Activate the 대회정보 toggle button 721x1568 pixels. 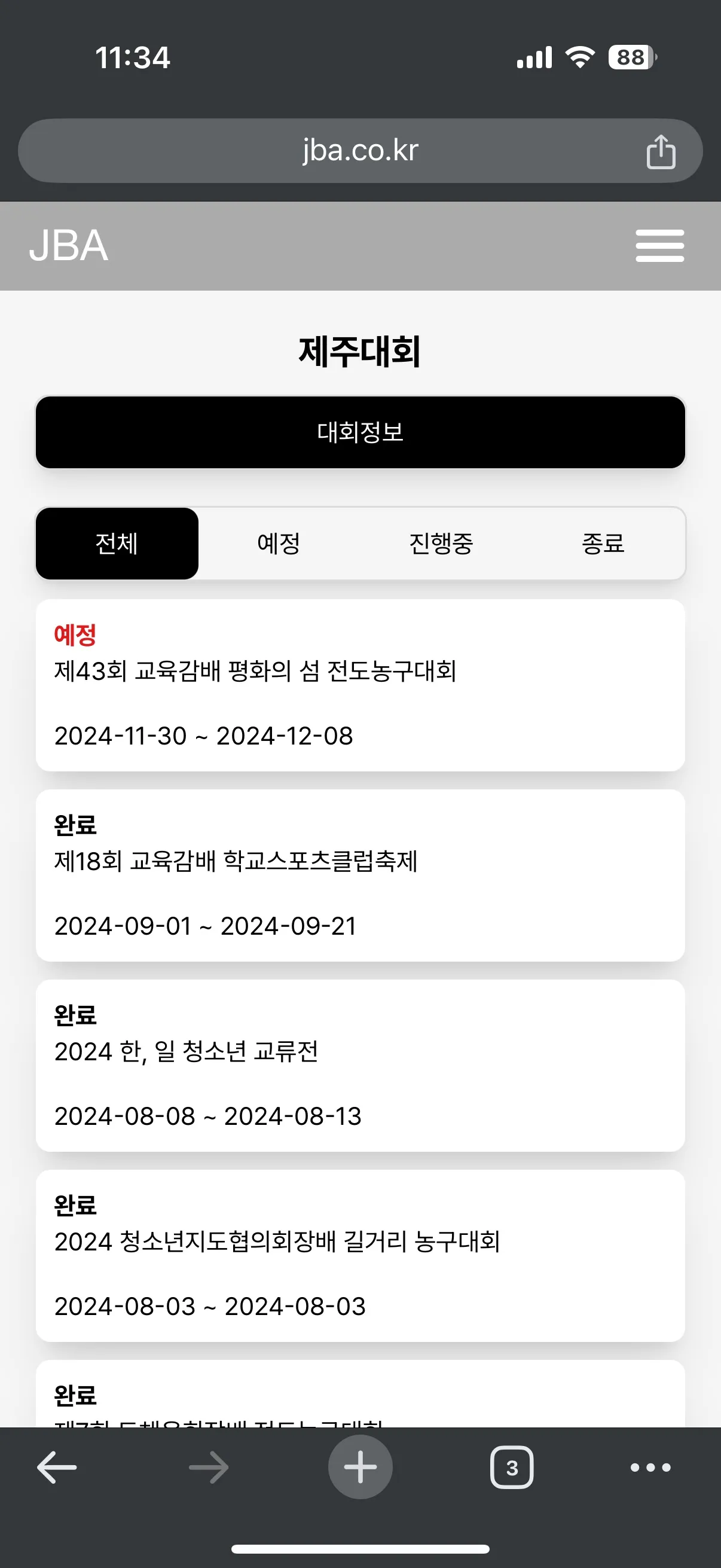[x=360, y=433]
